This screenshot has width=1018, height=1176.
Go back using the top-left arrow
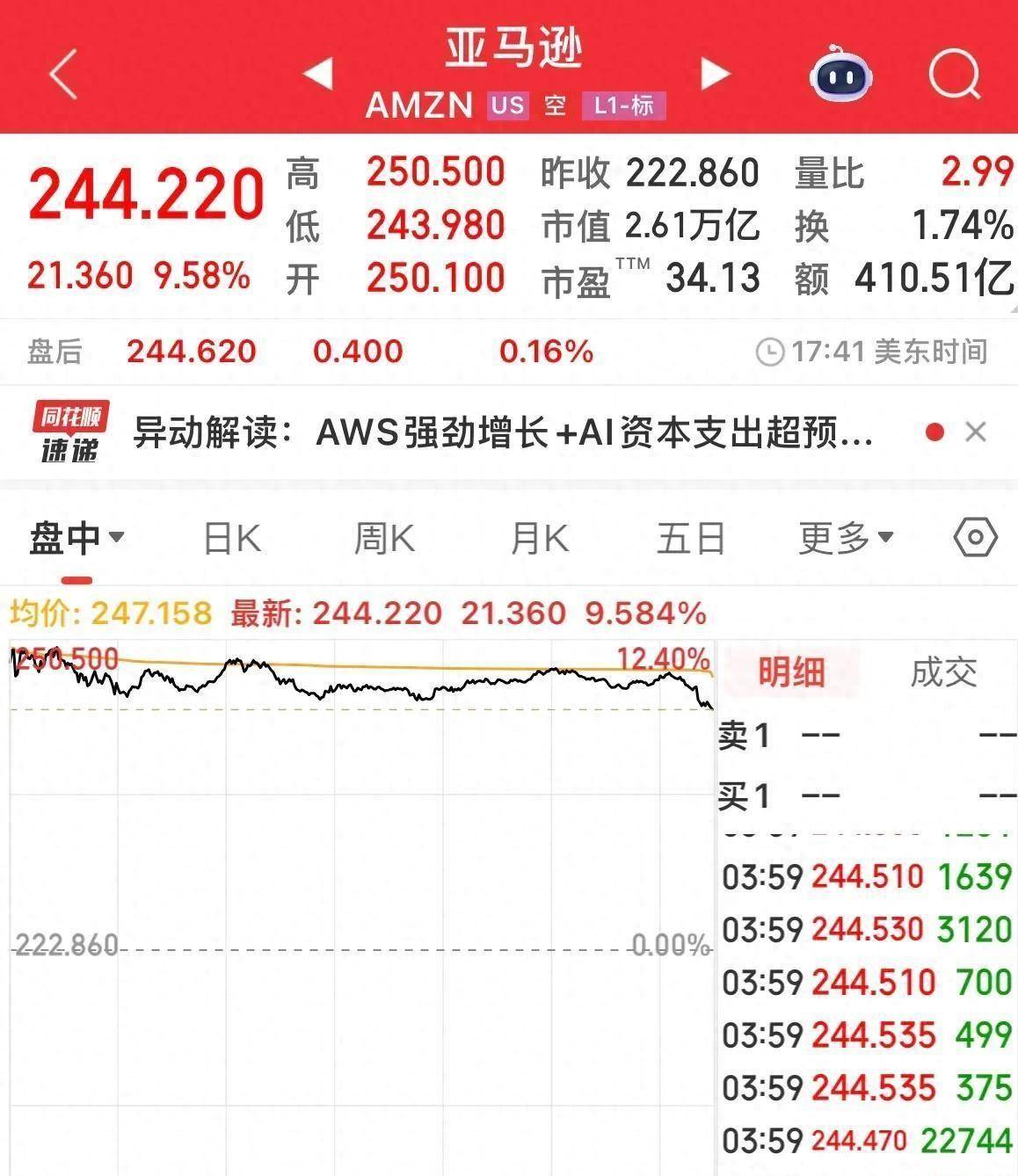[x=63, y=74]
